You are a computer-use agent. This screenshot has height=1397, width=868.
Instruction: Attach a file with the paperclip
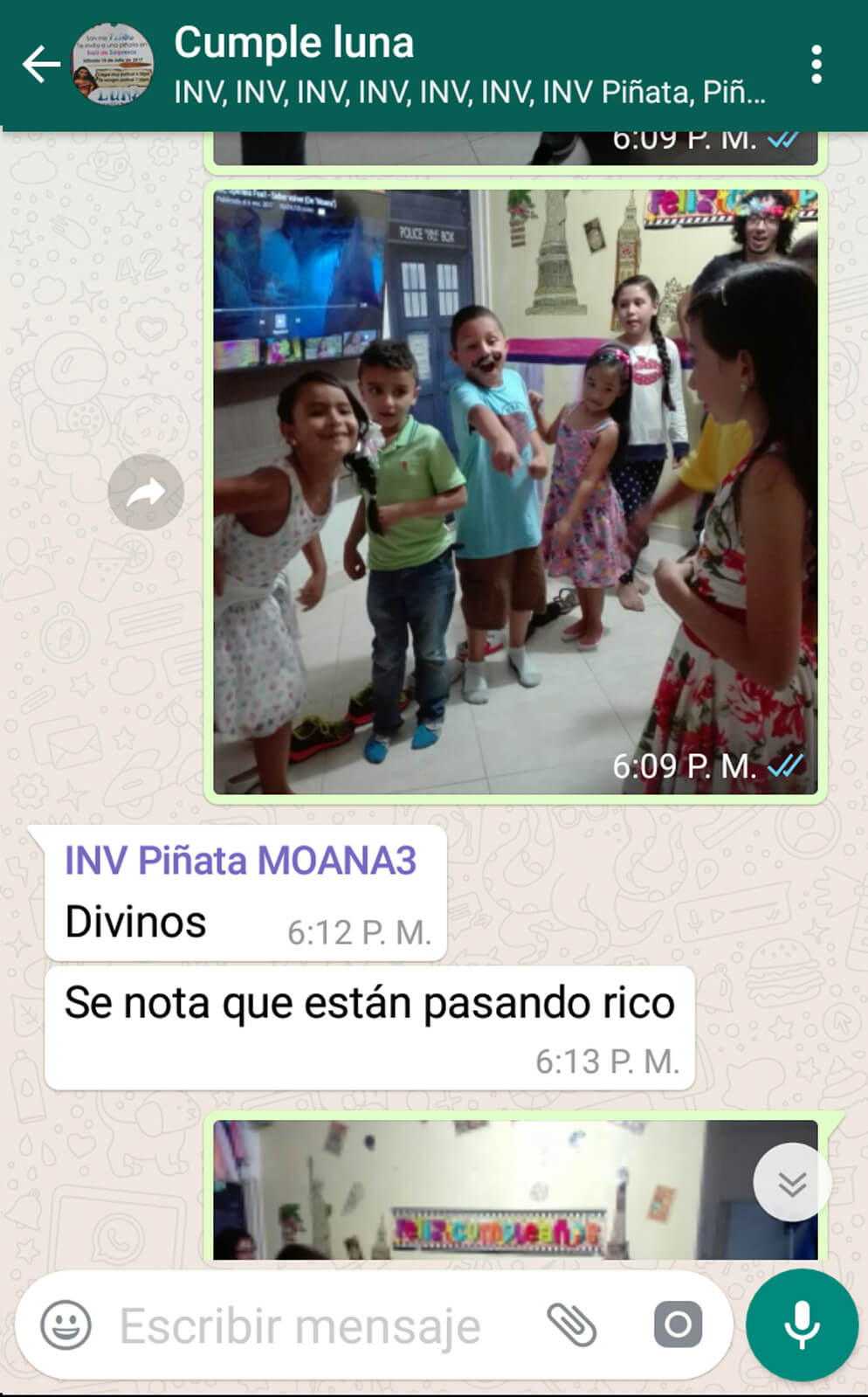572,1324
